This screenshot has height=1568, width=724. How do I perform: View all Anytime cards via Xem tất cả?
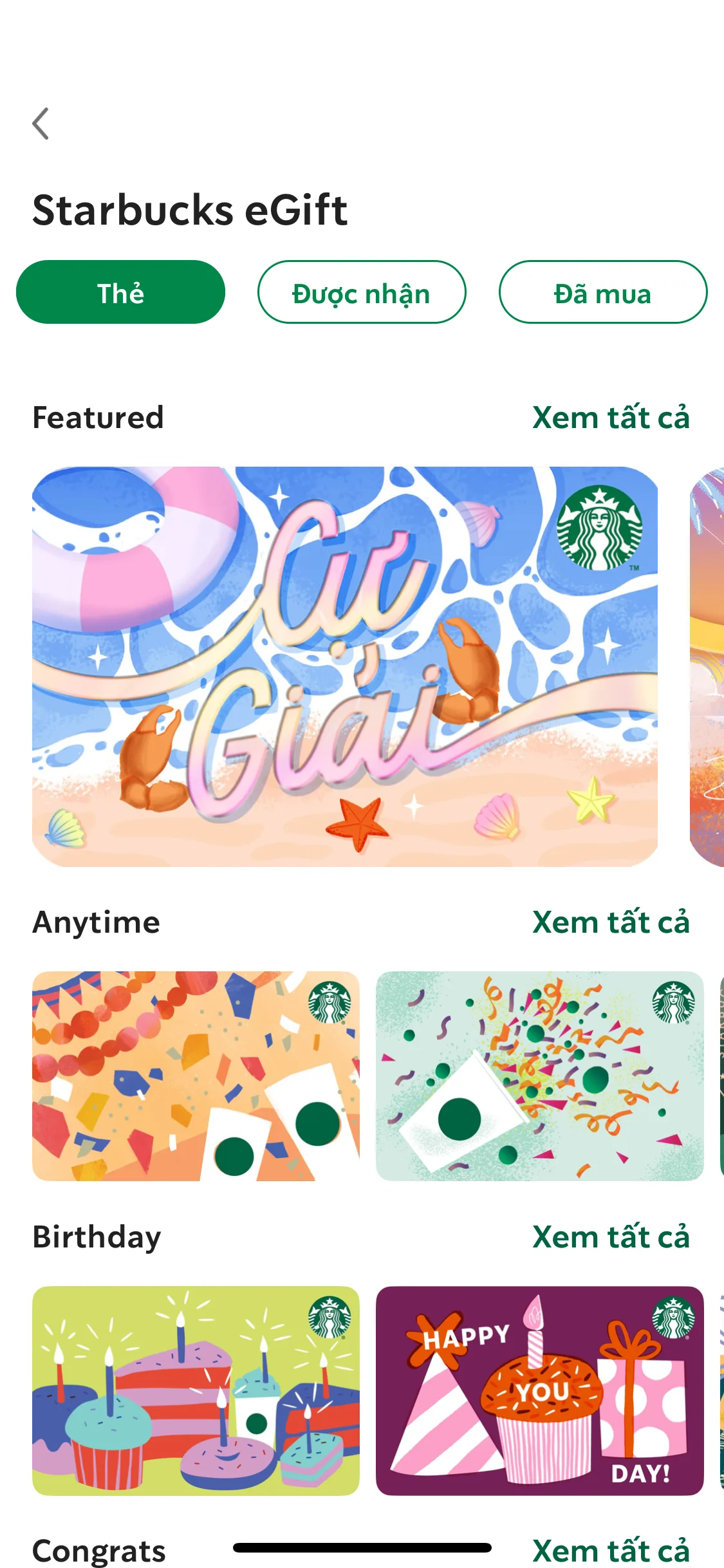(x=611, y=922)
